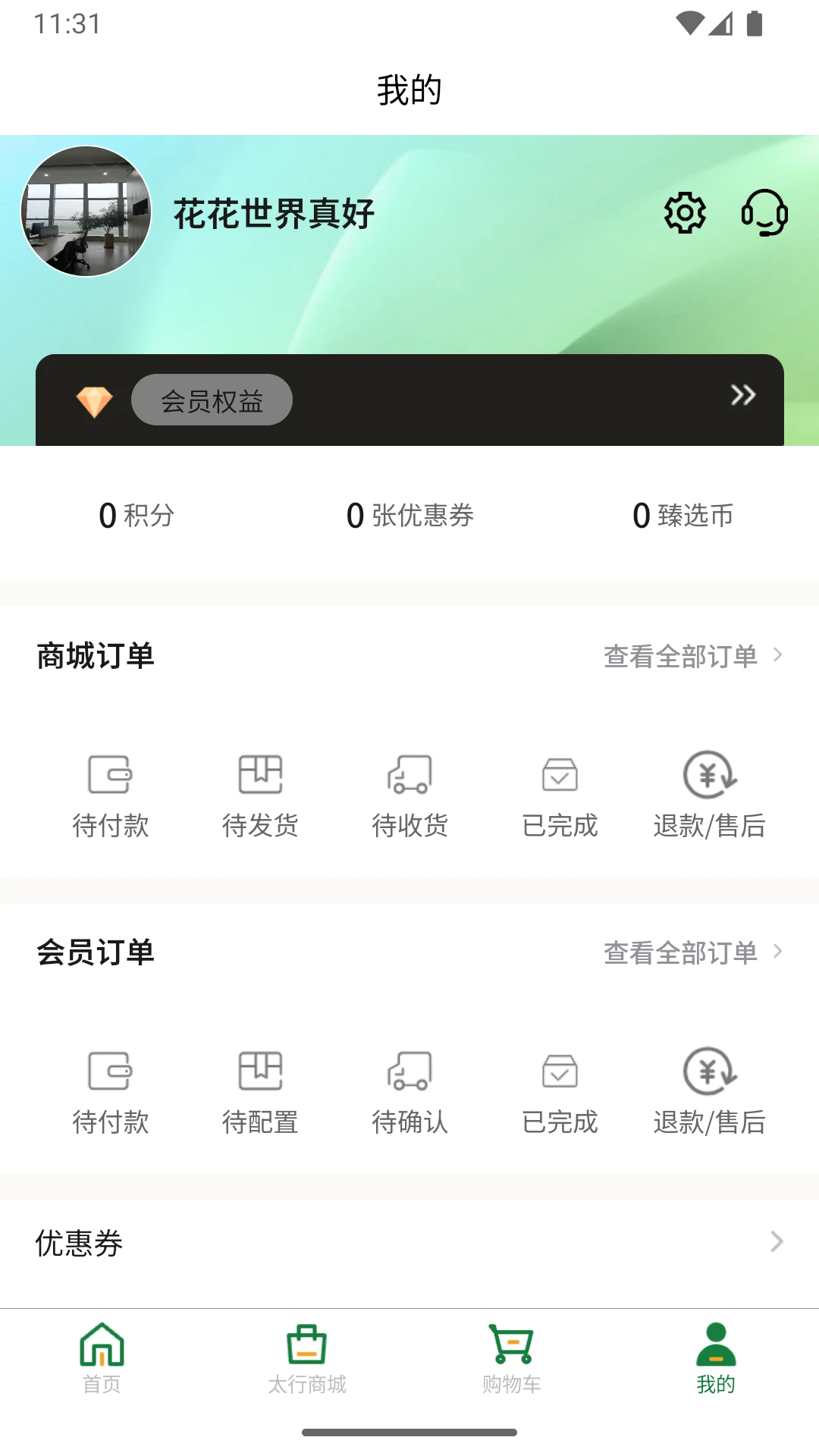
Task: Open the 购物车 shopping cart tab
Action: [510, 1357]
